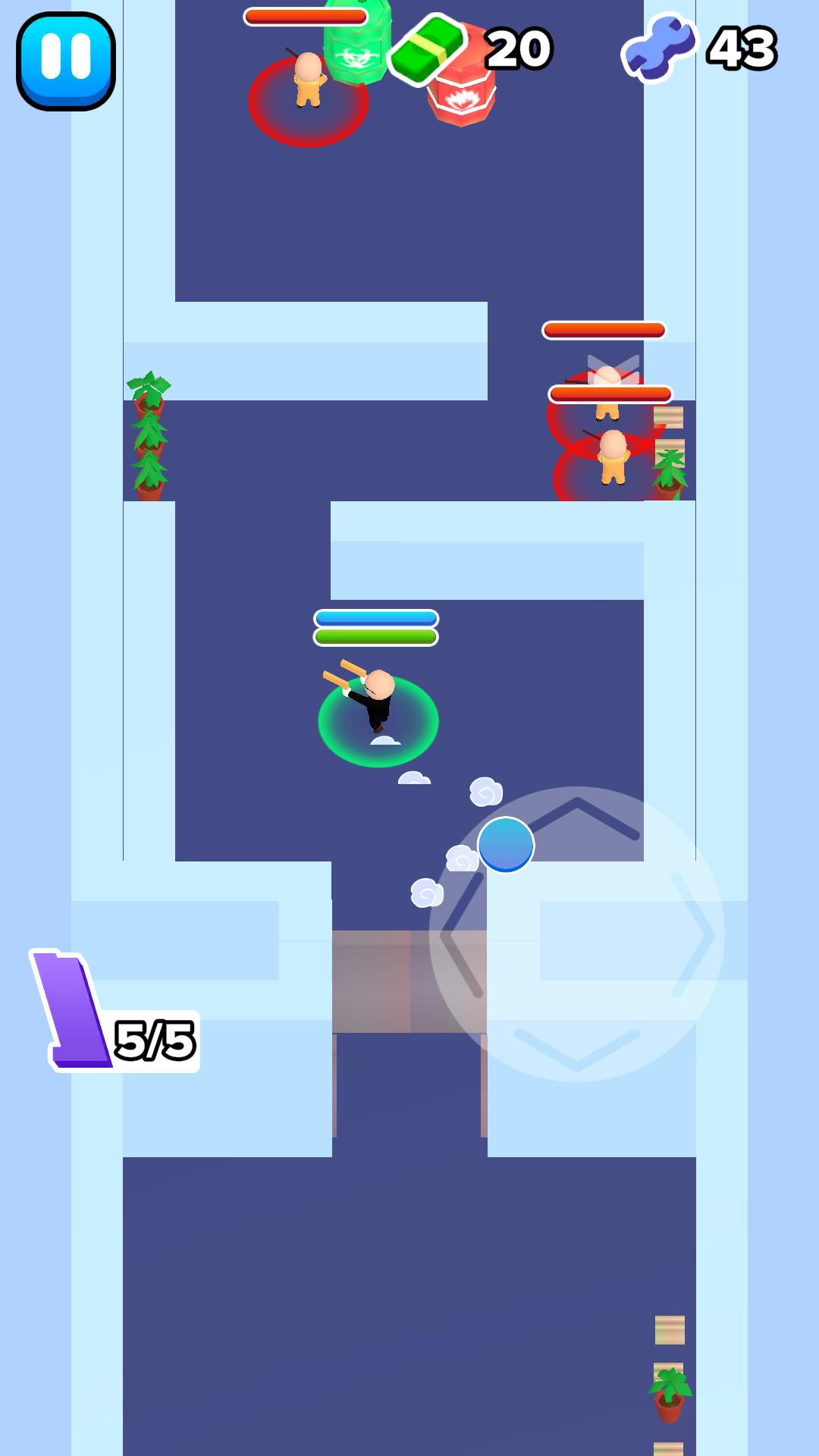The height and width of the screenshot is (1456, 819).
Task: Pause the game
Action: [x=66, y=61]
